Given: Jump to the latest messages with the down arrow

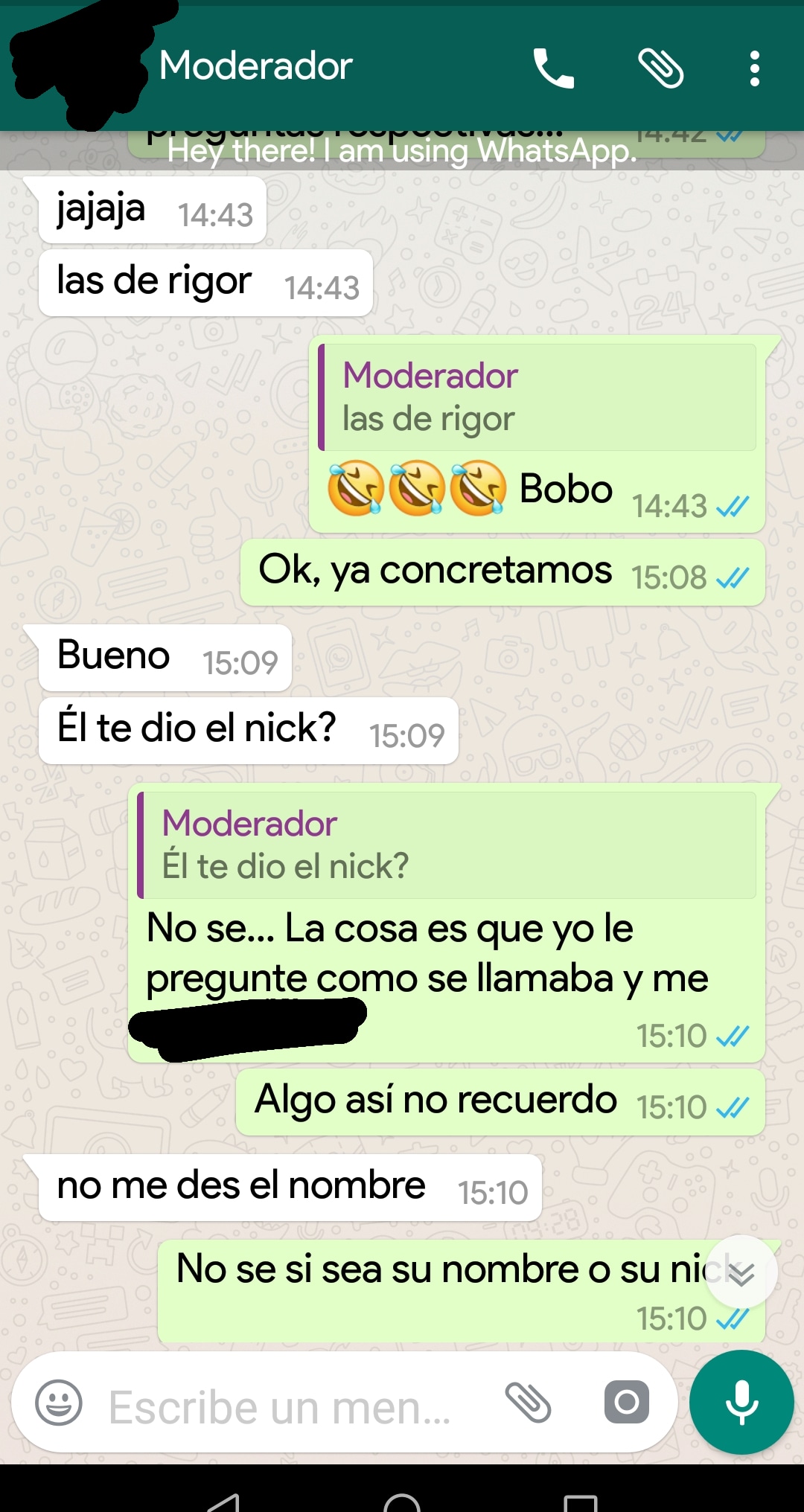Looking at the screenshot, I should point(741,1272).
